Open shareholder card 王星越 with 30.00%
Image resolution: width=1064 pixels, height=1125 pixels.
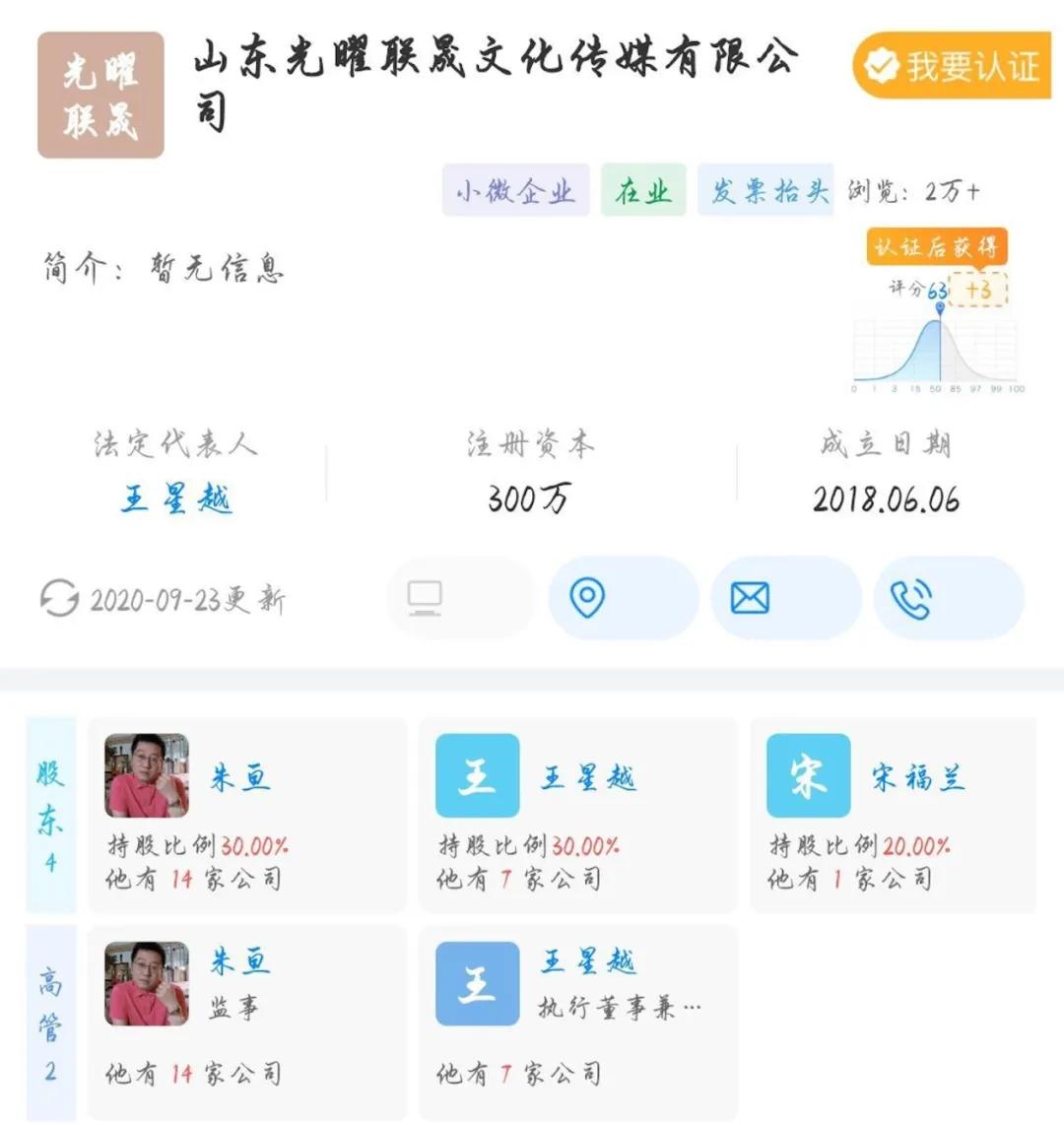[x=577, y=816]
